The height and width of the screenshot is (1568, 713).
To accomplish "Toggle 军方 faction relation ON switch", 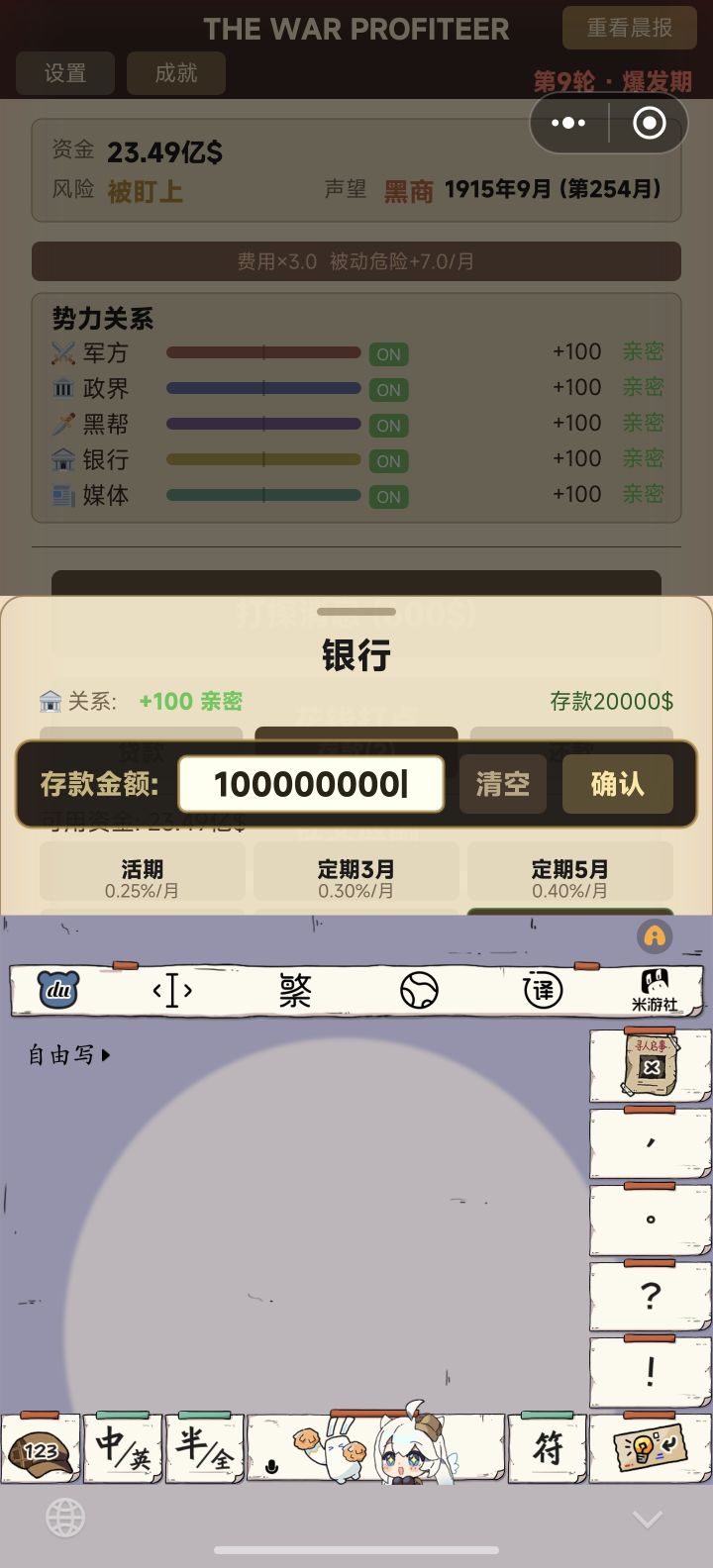I will pos(388,352).
